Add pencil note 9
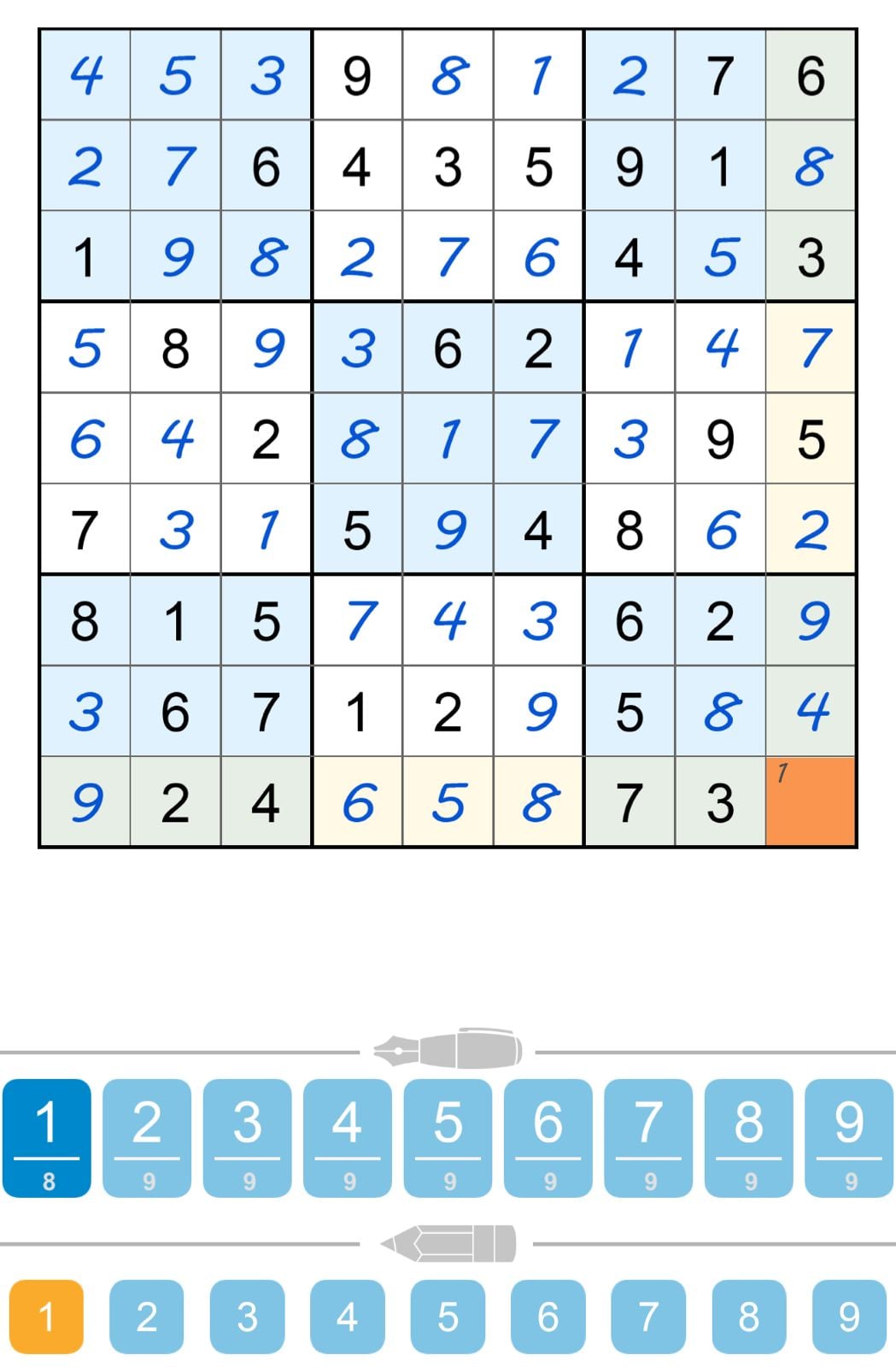Viewport: 896px width, 1367px height. click(x=849, y=1317)
